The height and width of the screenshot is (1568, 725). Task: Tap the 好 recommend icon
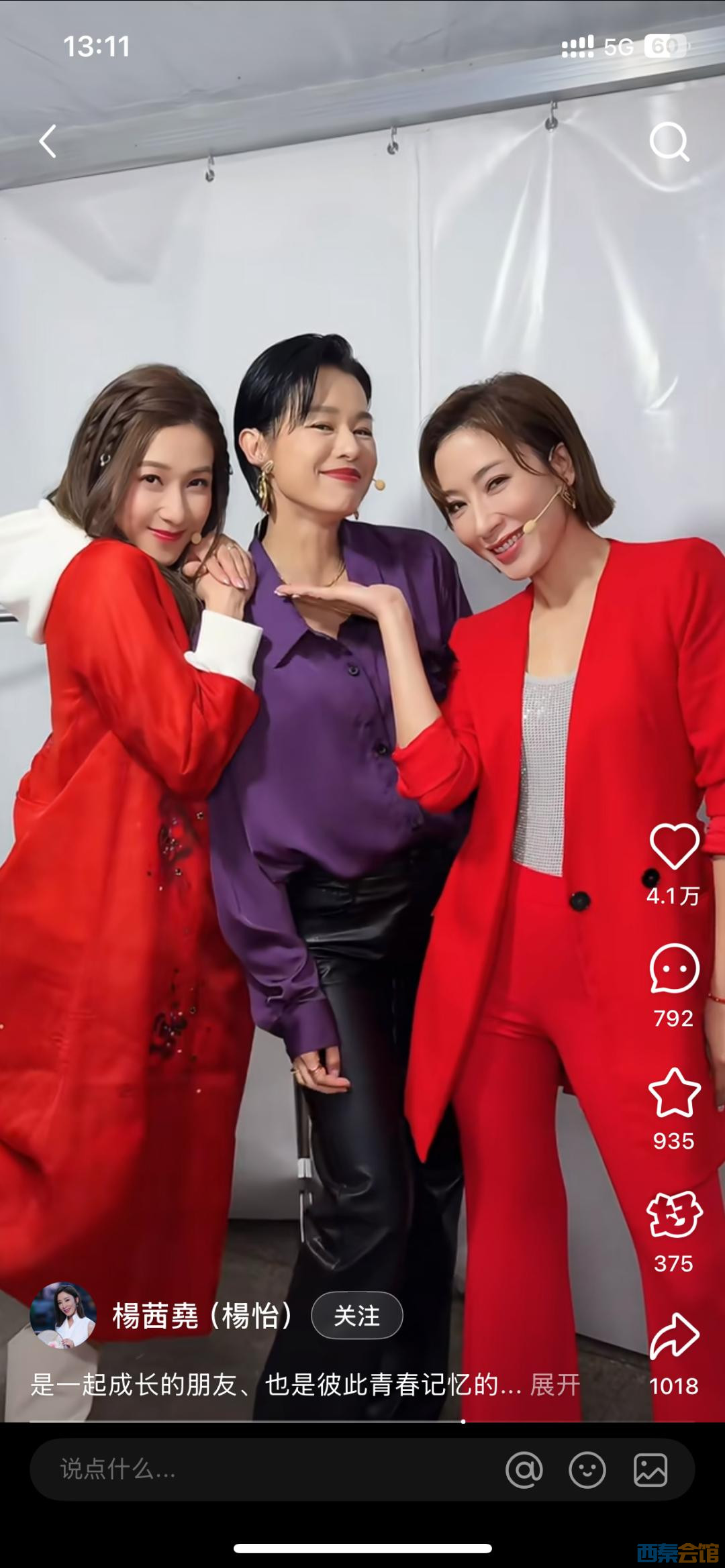674,1214
